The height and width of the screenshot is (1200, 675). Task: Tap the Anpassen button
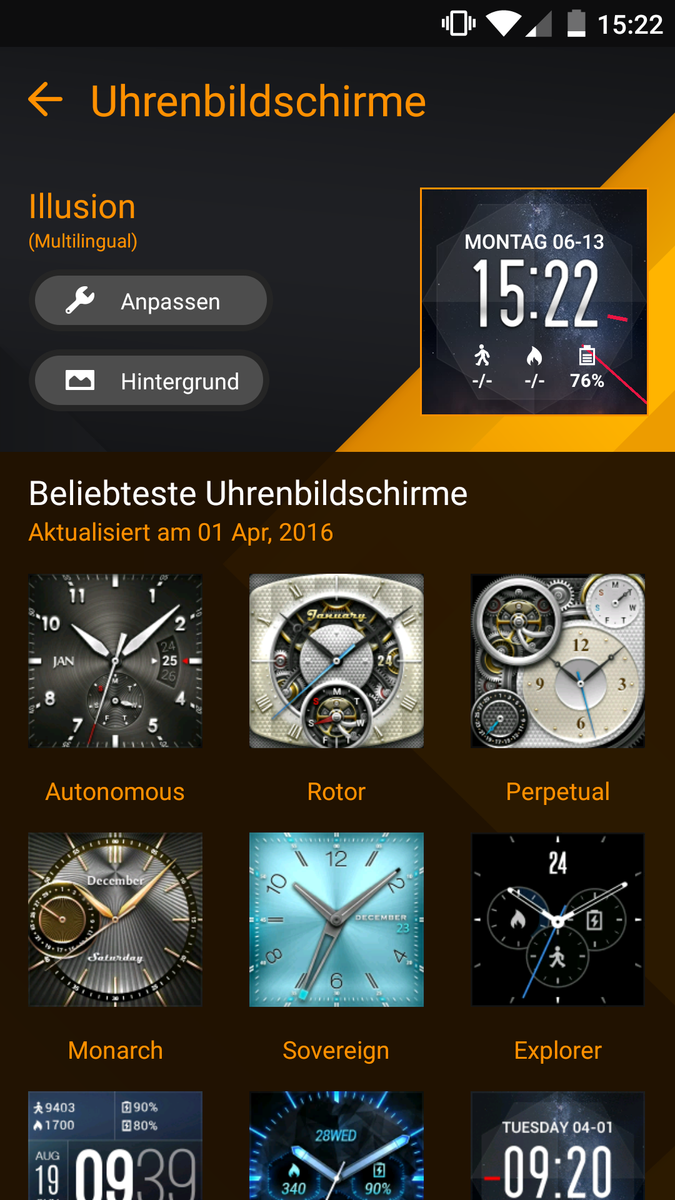pyautogui.click(x=150, y=301)
